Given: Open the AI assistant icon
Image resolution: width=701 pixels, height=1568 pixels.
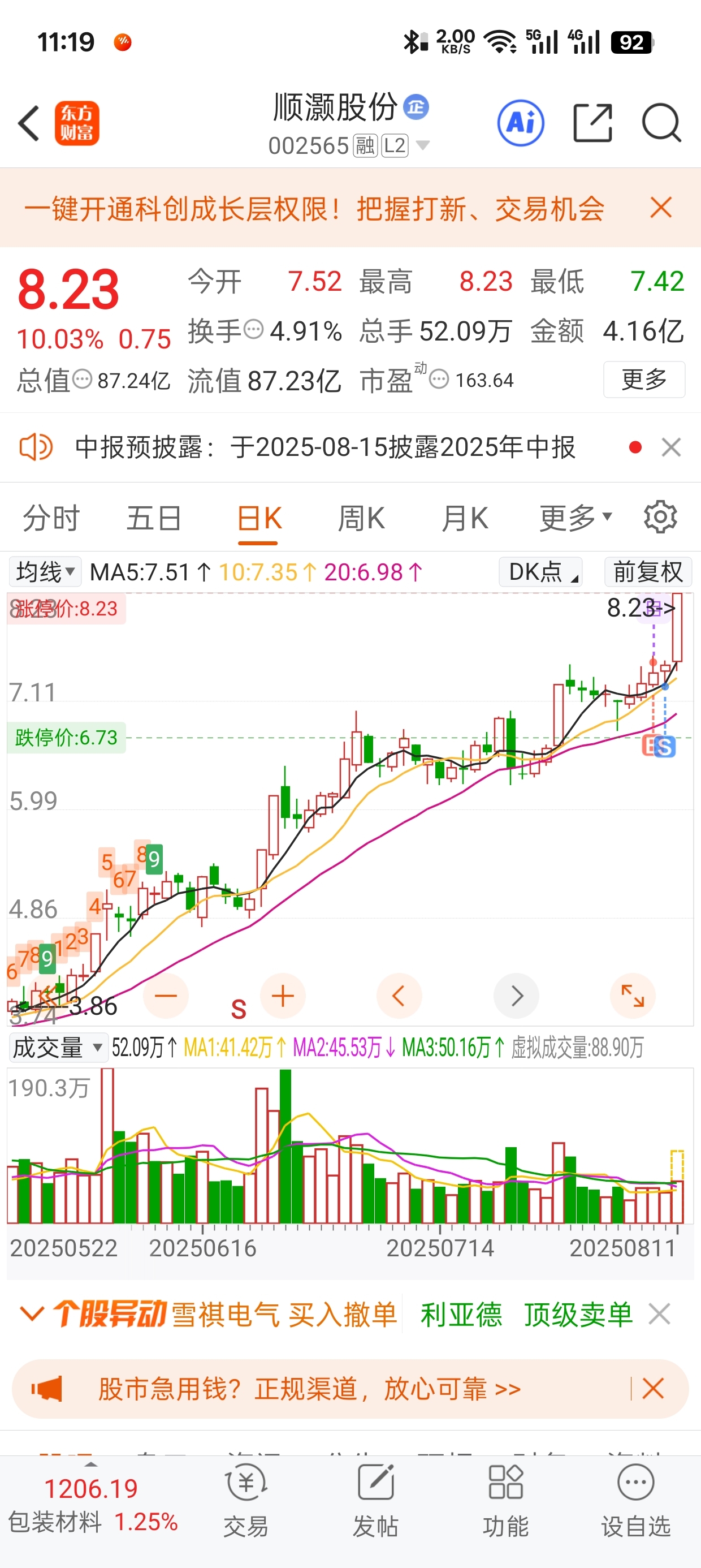Looking at the screenshot, I should pyautogui.click(x=520, y=123).
